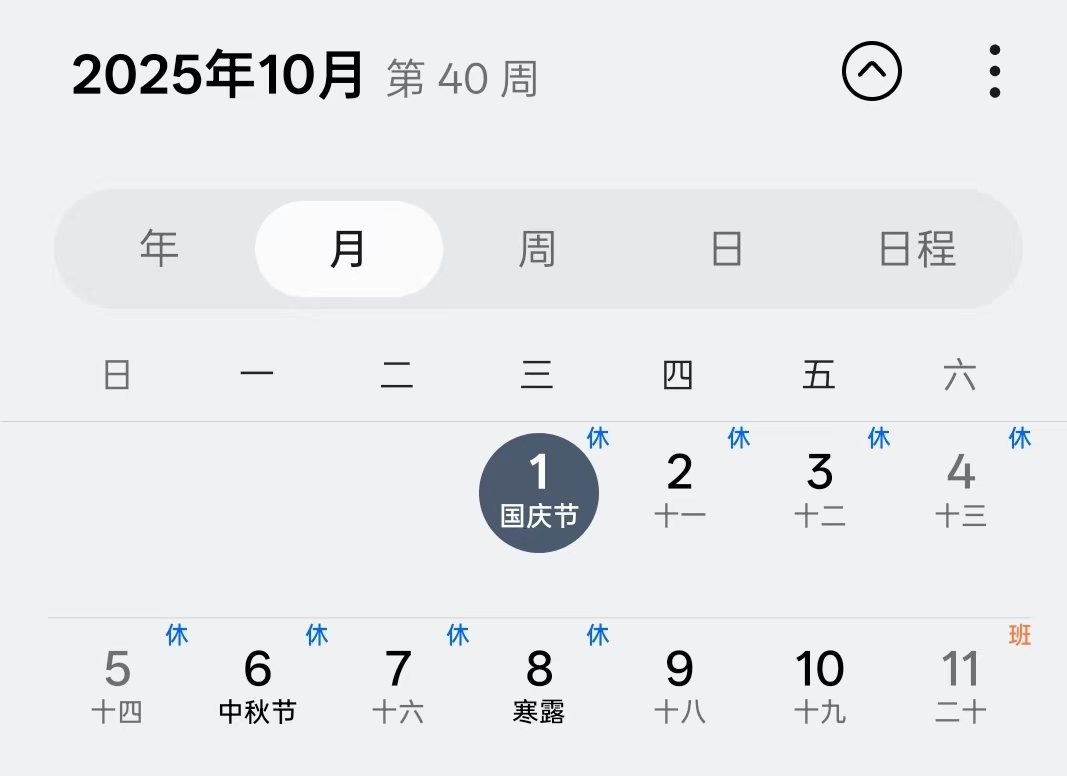Switch to the 日 (day) view
Image resolution: width=1067 pixels, height=776 pixels.
coord(727,248)
